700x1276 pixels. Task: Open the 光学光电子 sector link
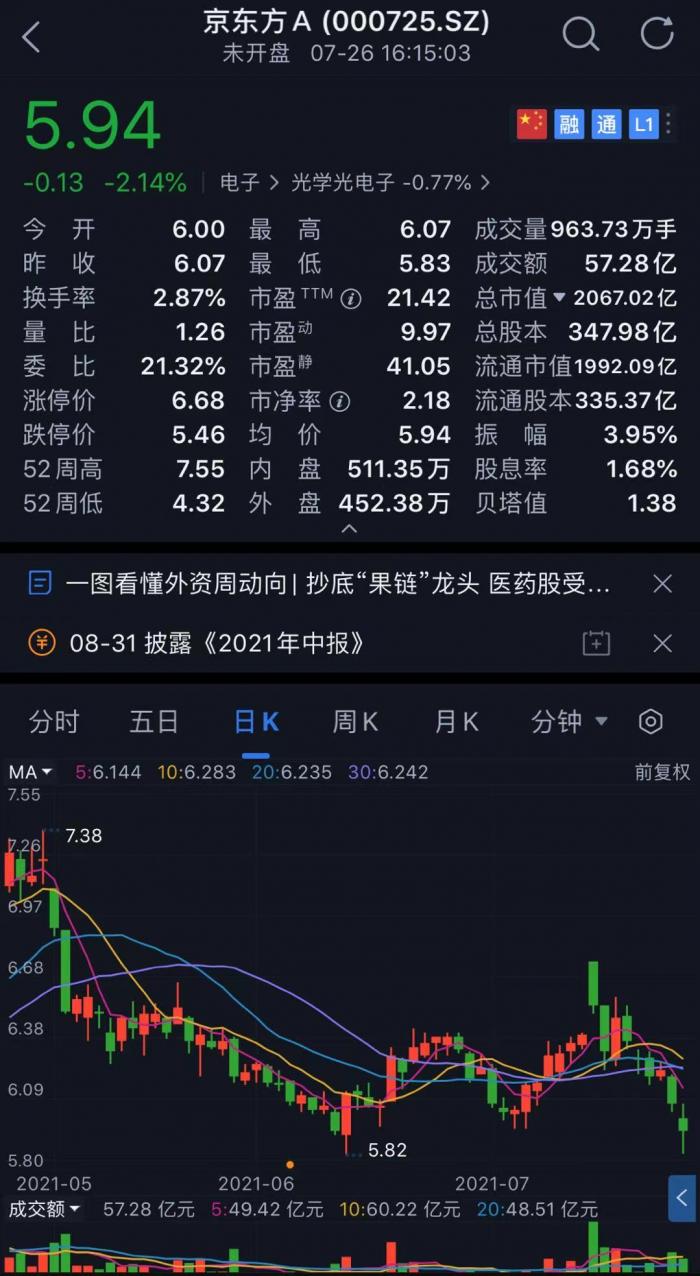[381, 182]
